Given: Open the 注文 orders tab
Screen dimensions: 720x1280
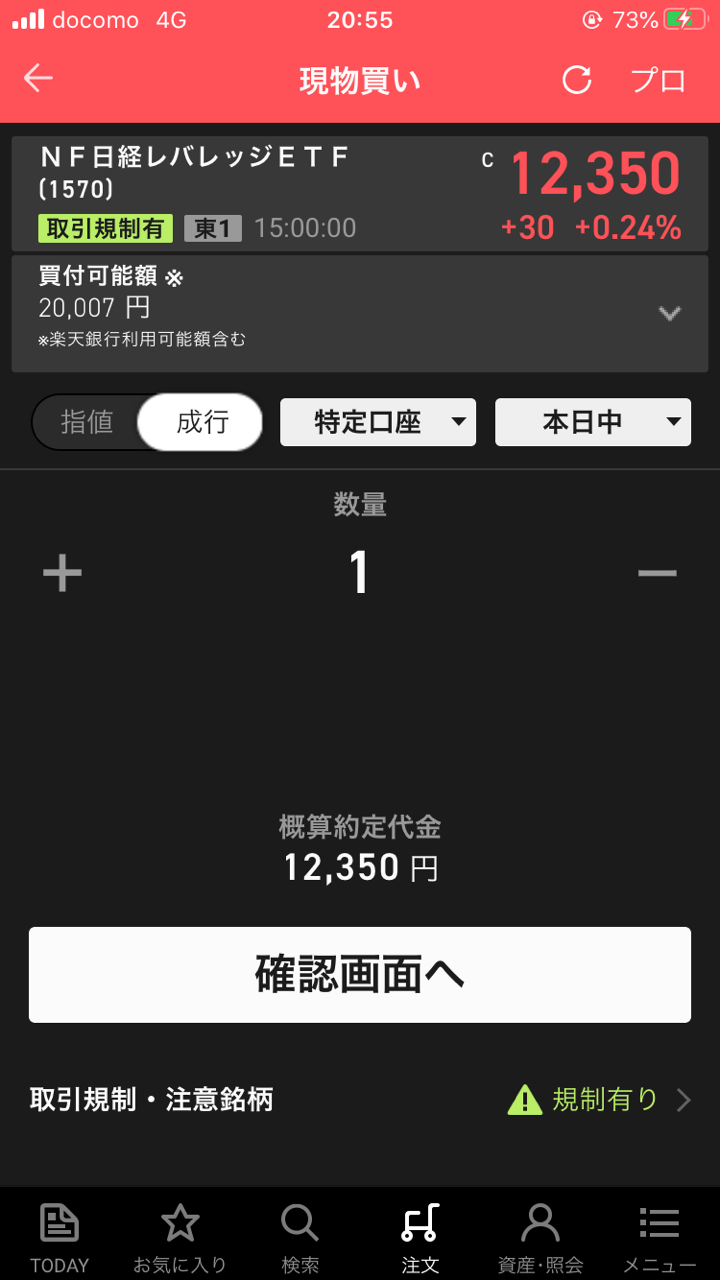Looking at the screenshot, I should (x=420, y=1237).
